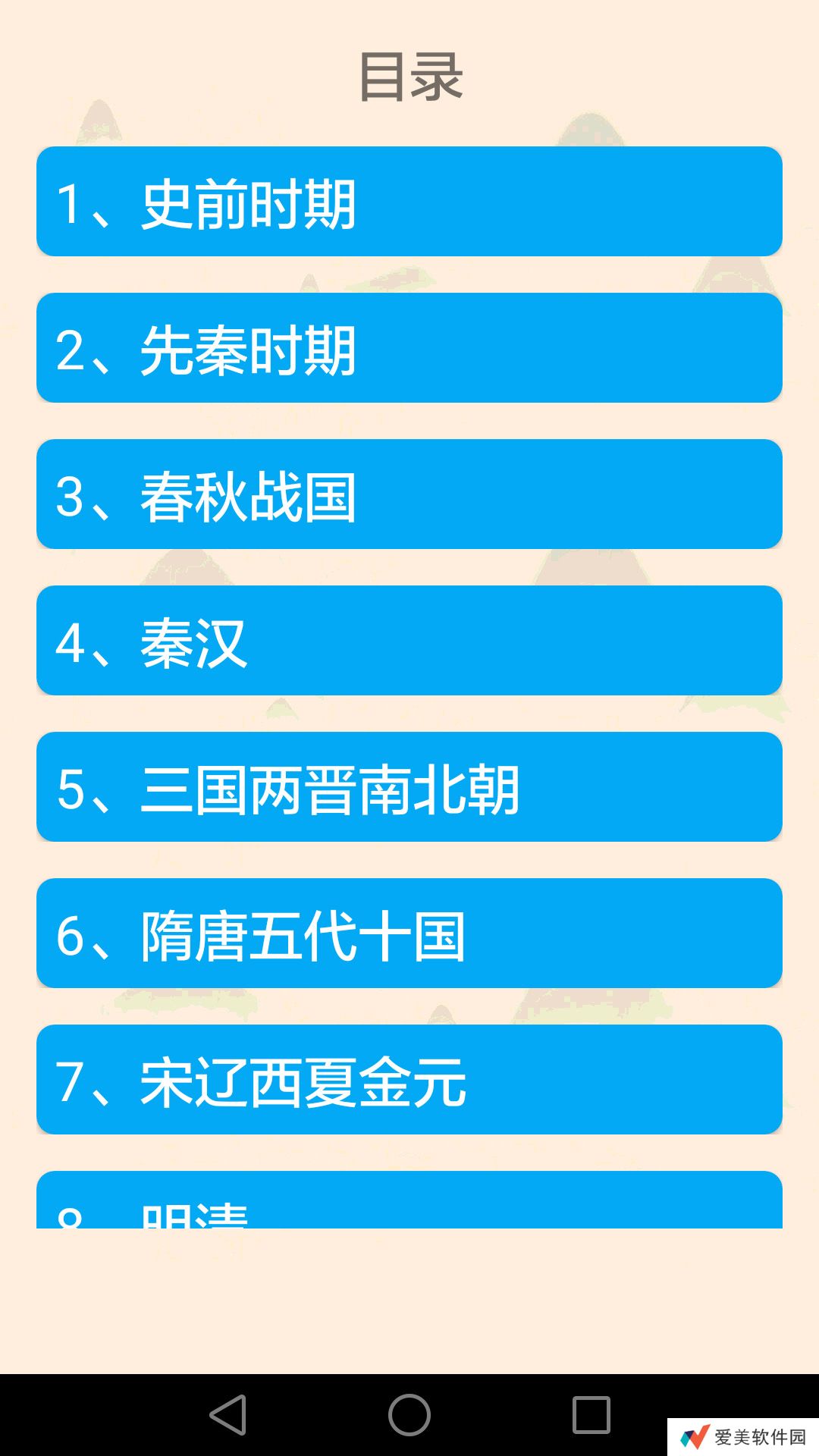Select 隋唐五代十国 chapter

[x=409, y=934]
